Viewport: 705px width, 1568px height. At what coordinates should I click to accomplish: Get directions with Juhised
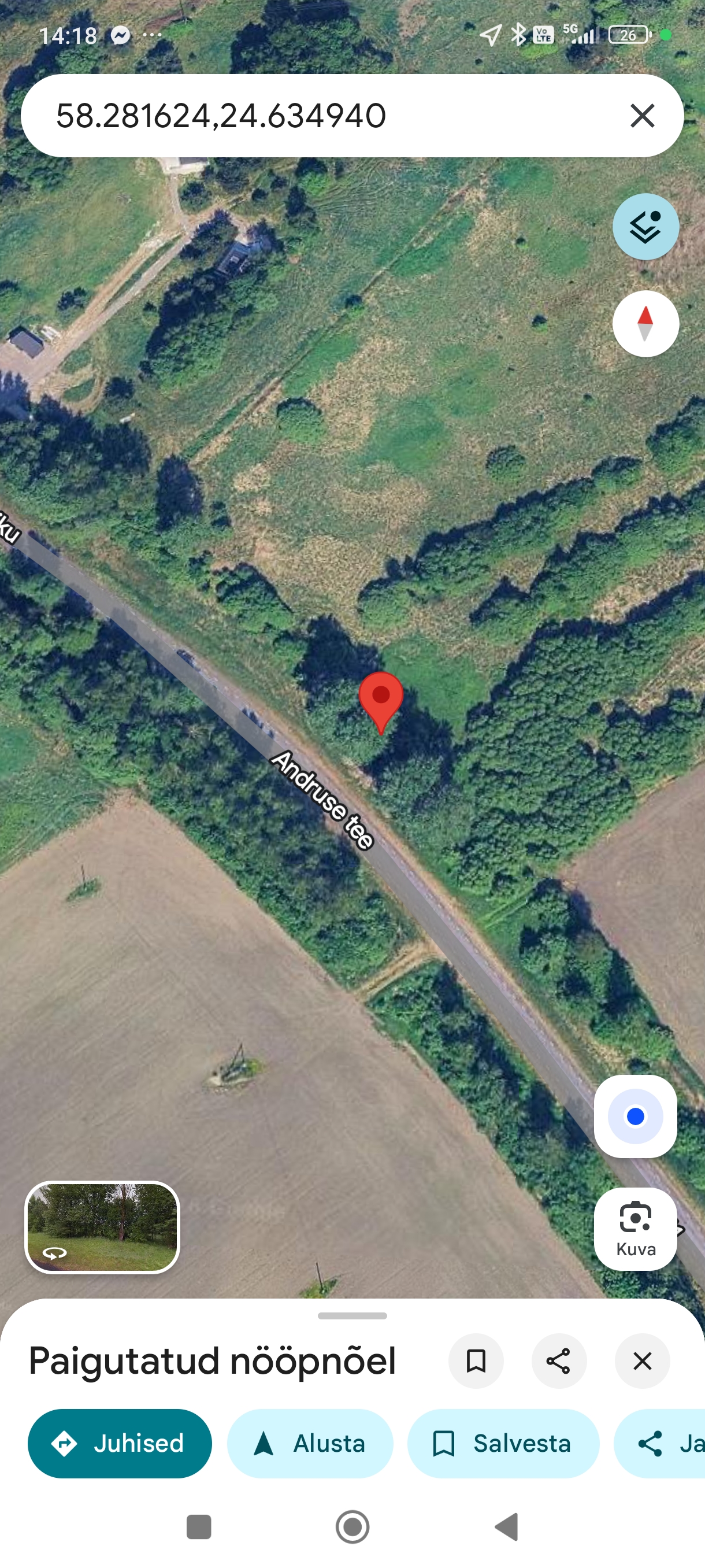120,1443
